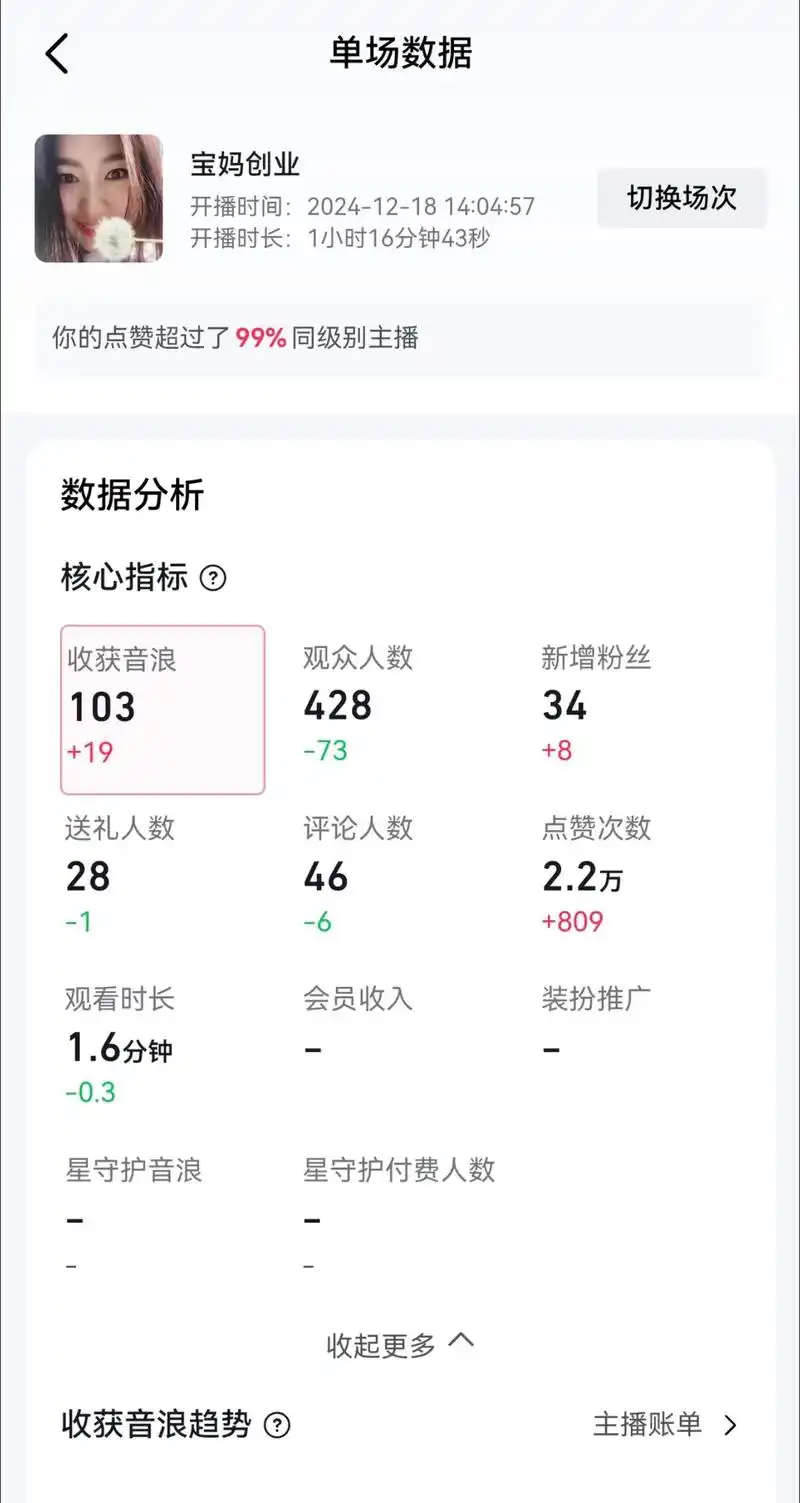The image size is (800, 1503).
Task: Expand the 装扮推广 metric entry
Action: [595, 1025]
